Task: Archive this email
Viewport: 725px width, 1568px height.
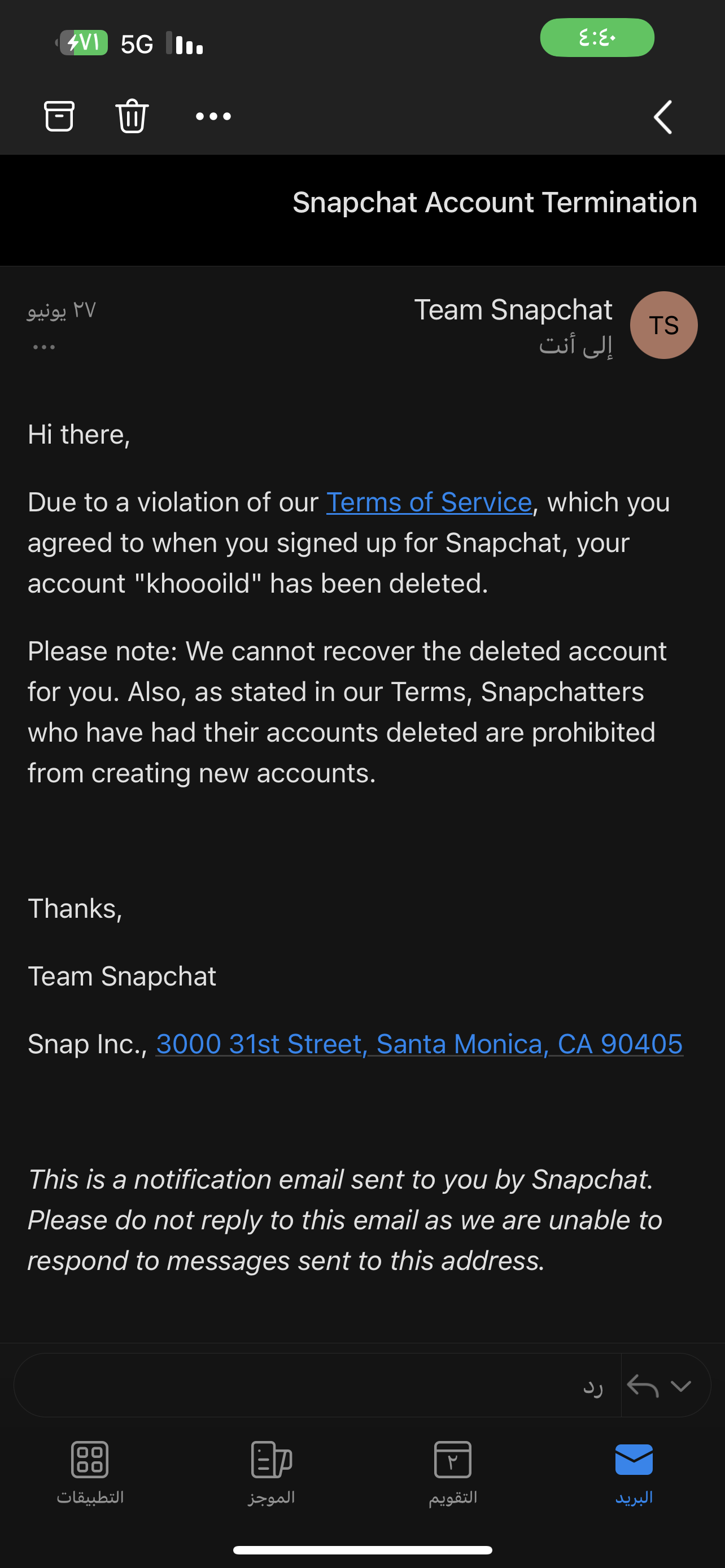Action: click(x=59, y=116)
